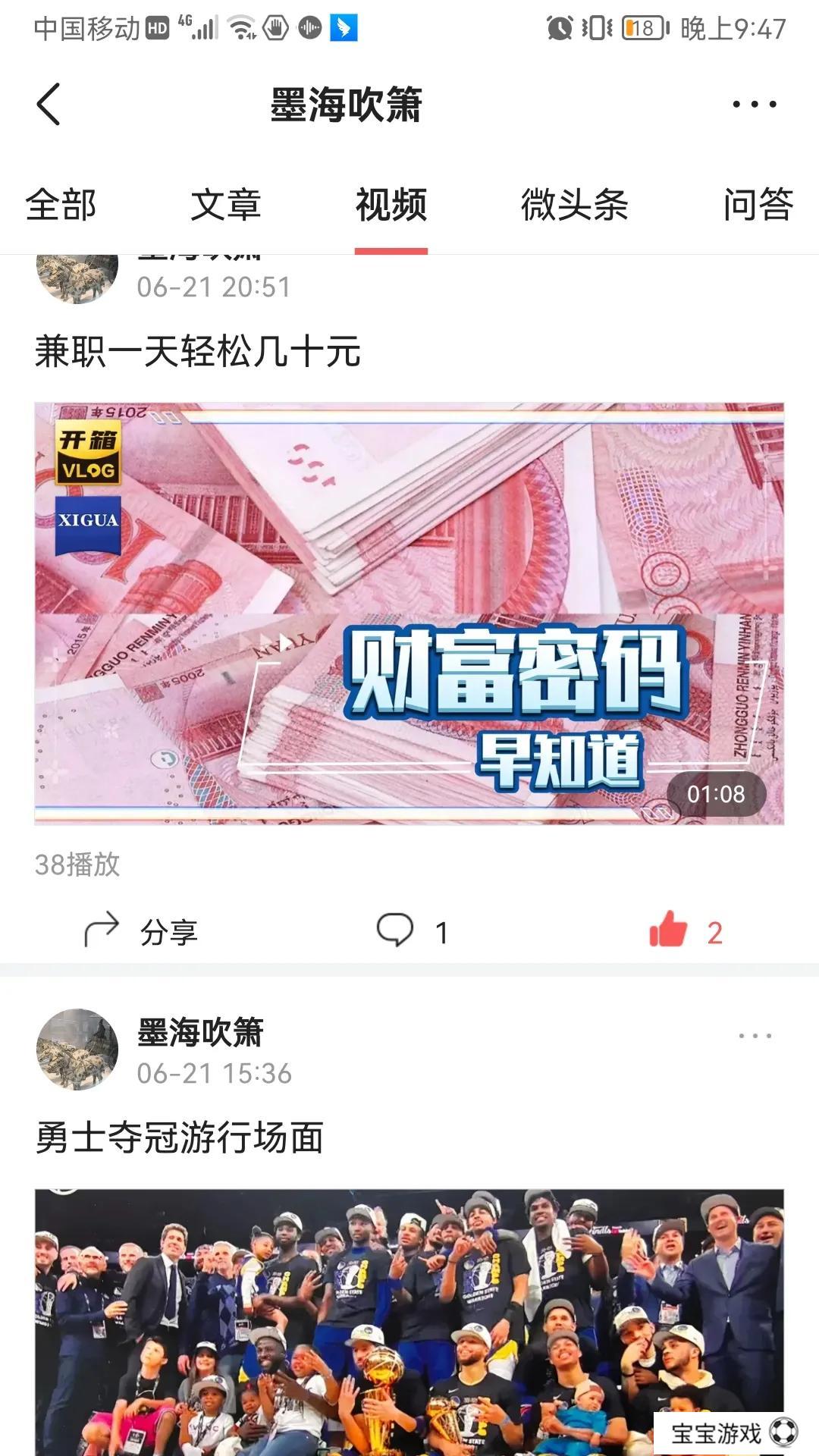Image resolution: width=819 pixels, height=1456 pixels.
Task: Open options for 勇士夺冠游行场面 post
Action: [x=755, y=1035]
